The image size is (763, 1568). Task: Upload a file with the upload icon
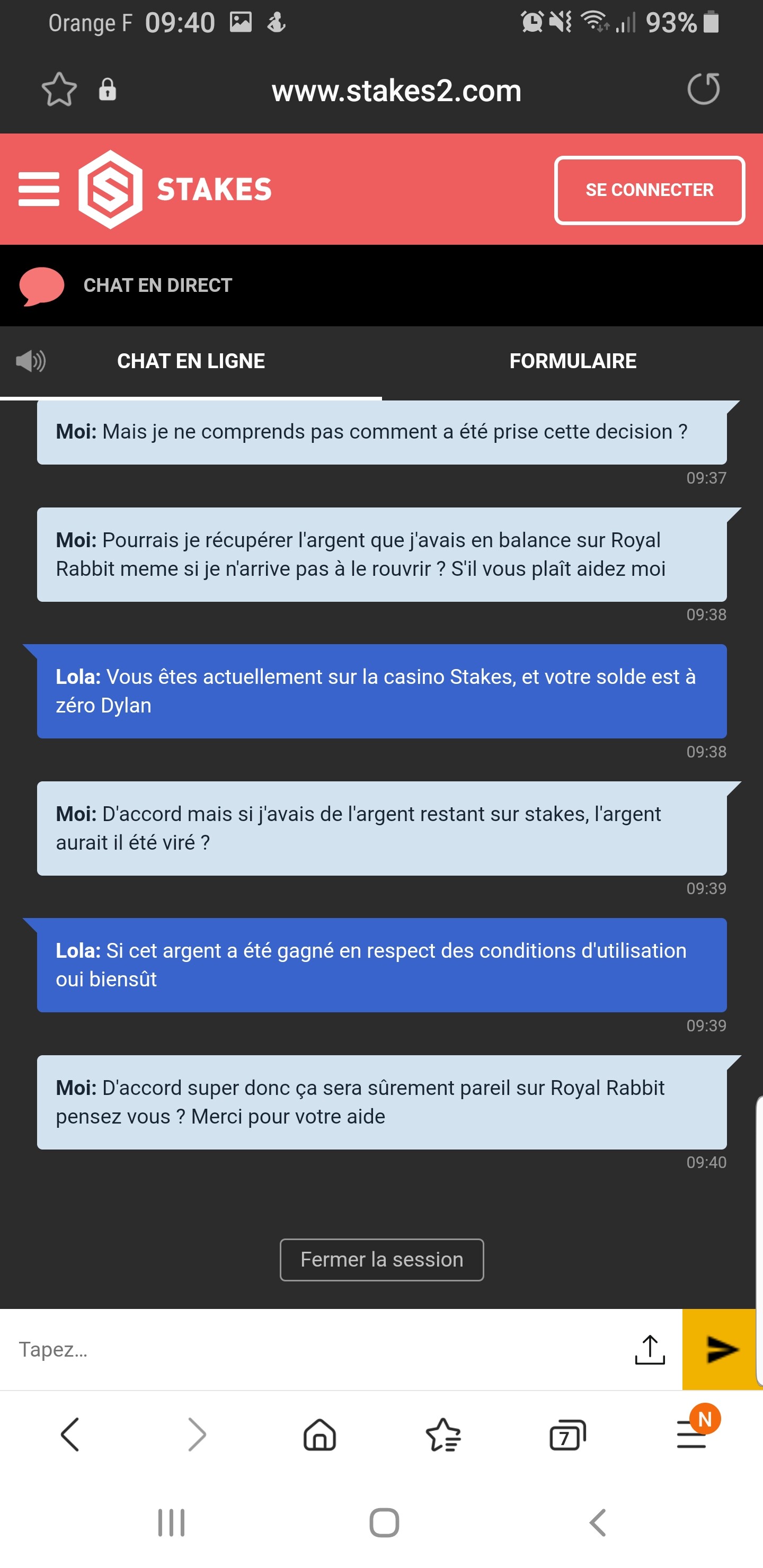[x=650, y=1349]
